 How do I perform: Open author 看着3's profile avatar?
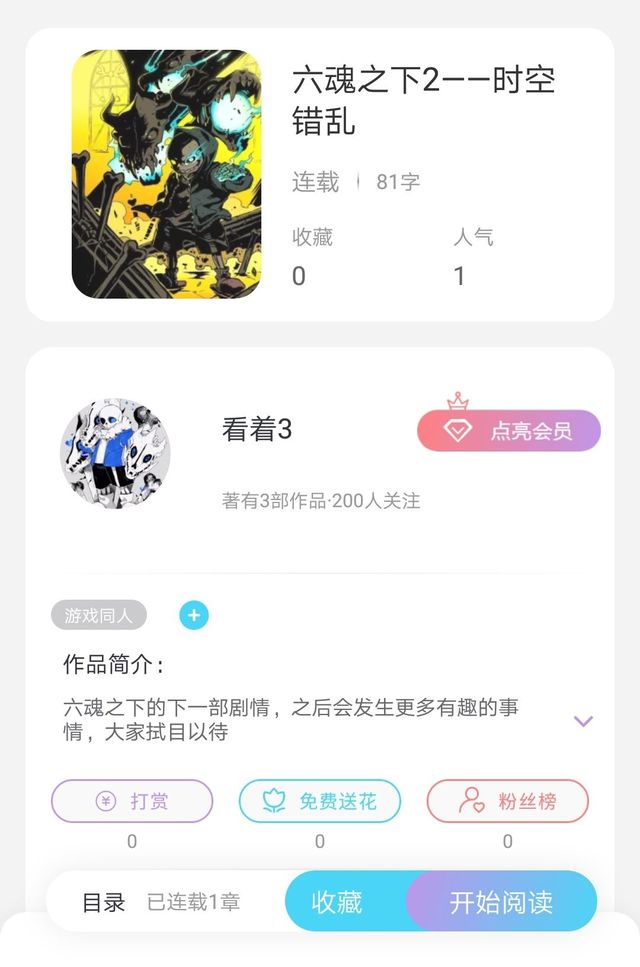pos(116,455)
